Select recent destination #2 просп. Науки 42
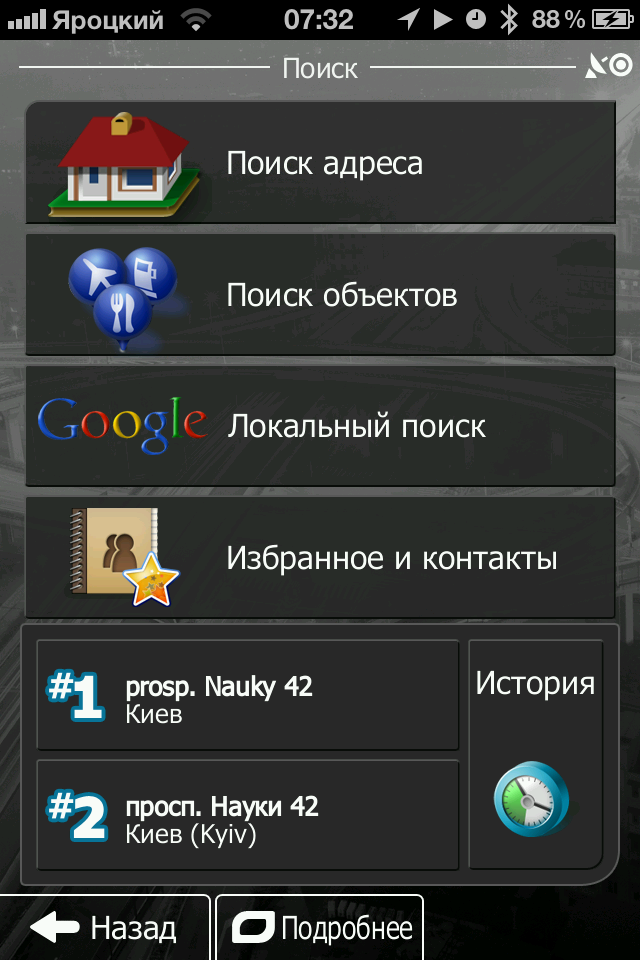 pyautogui.click(x=248, y=816)
